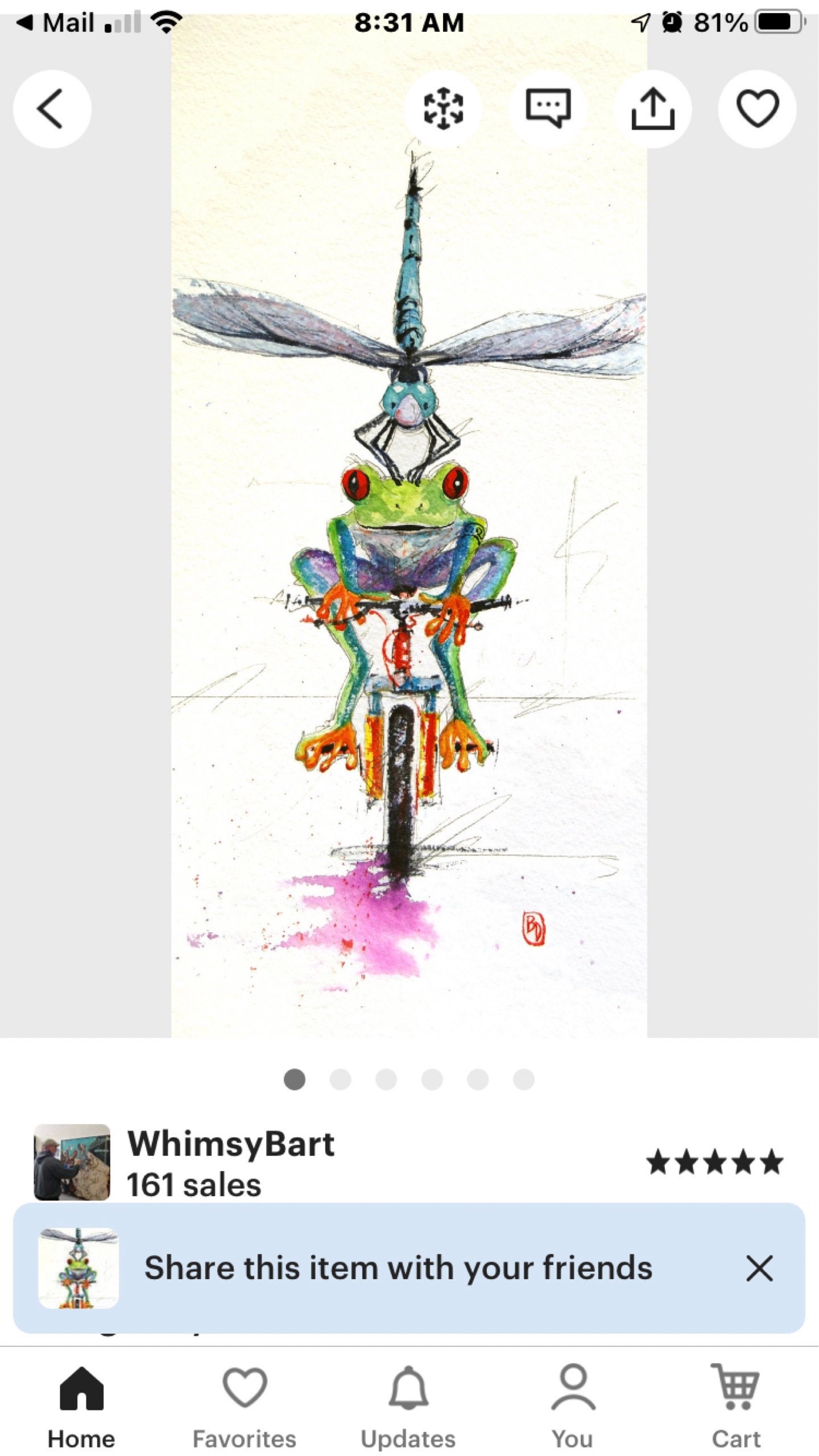Share this listing using share icon
The width and height of the screenshot is (819, 1456).
point(652,109)
